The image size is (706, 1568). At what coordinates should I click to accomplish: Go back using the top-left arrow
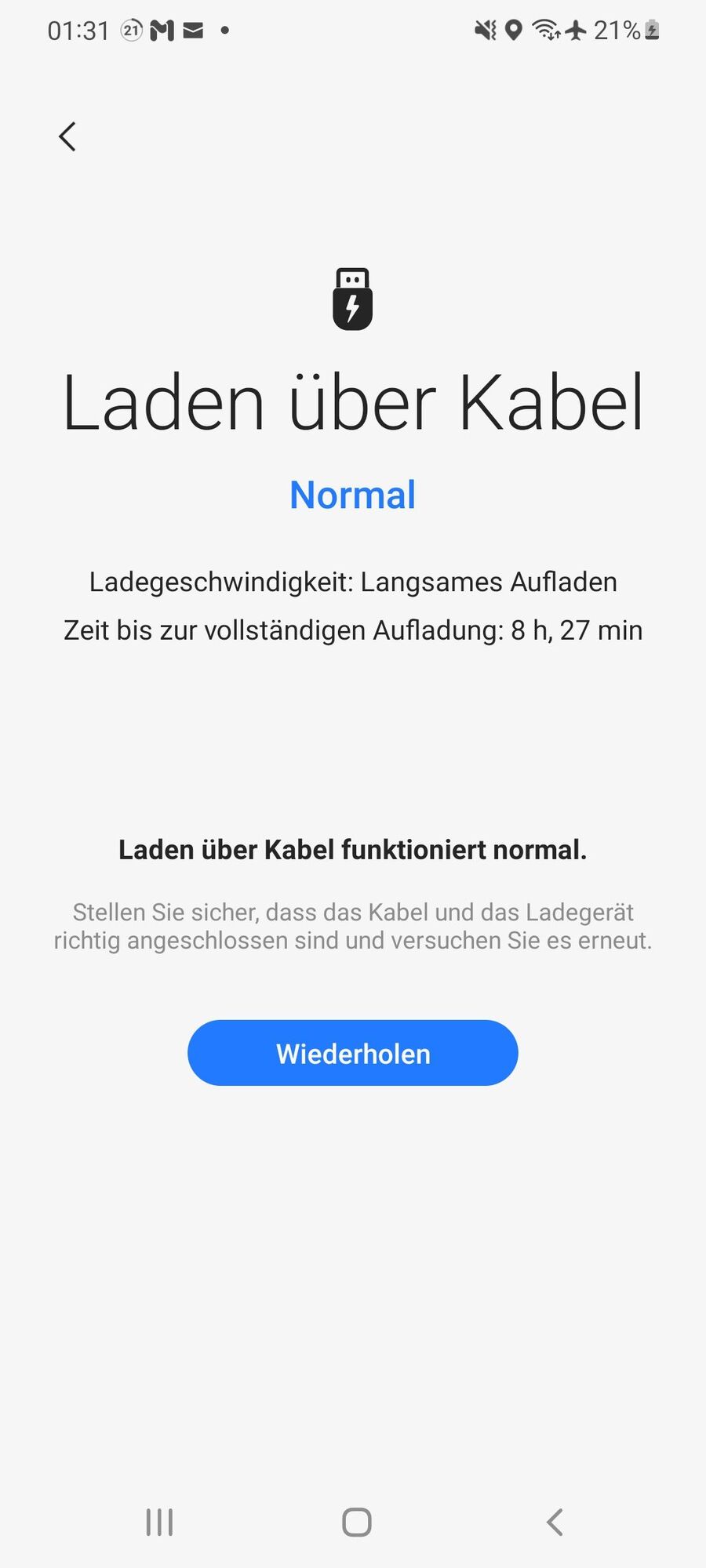coord(67,136)
